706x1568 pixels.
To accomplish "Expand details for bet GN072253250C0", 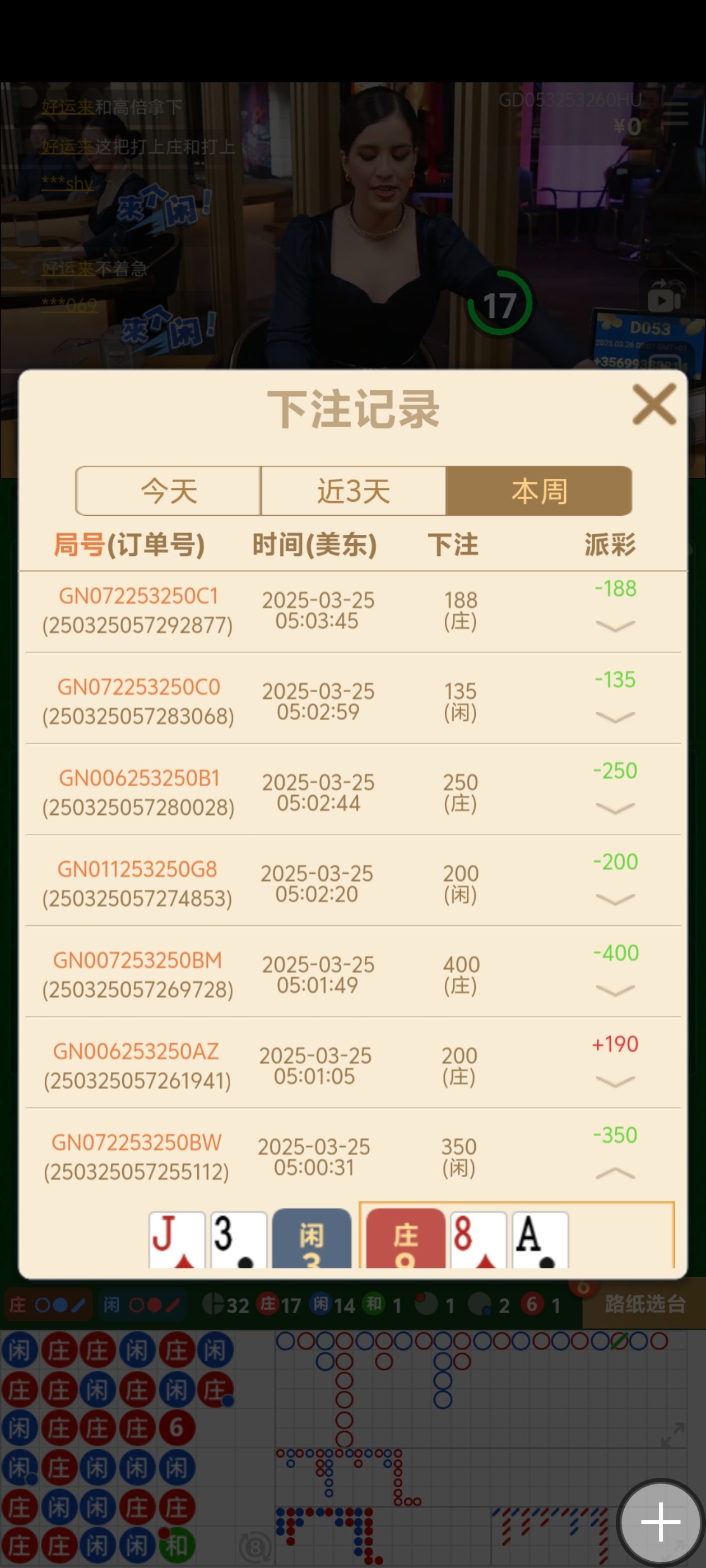I will pyautogui.click(x=615, y=717).
